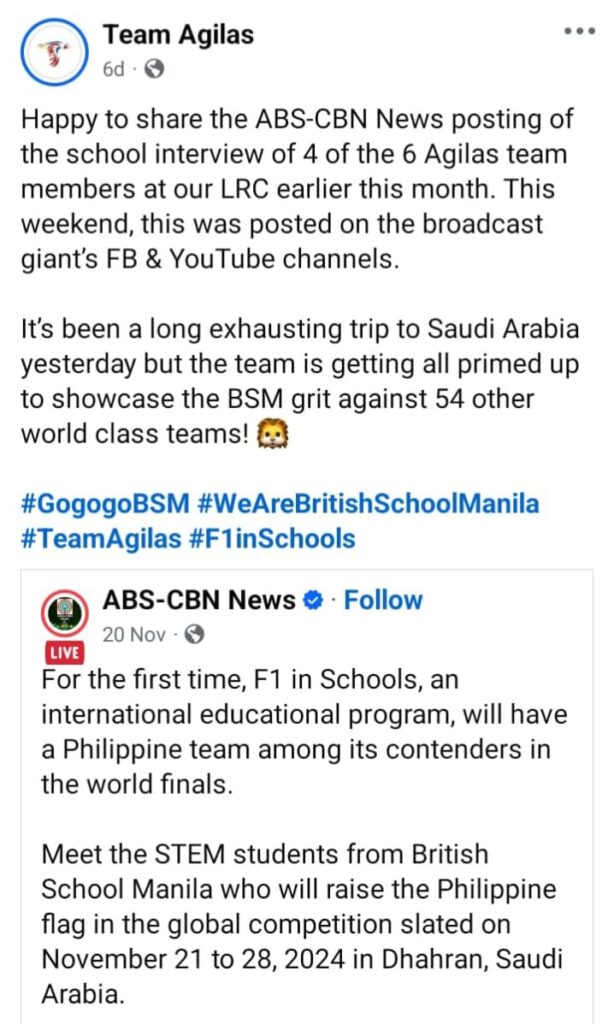Open the post's three-dot options menu
The width and height of the screenshot is (614, 1024).
[579, 31]
